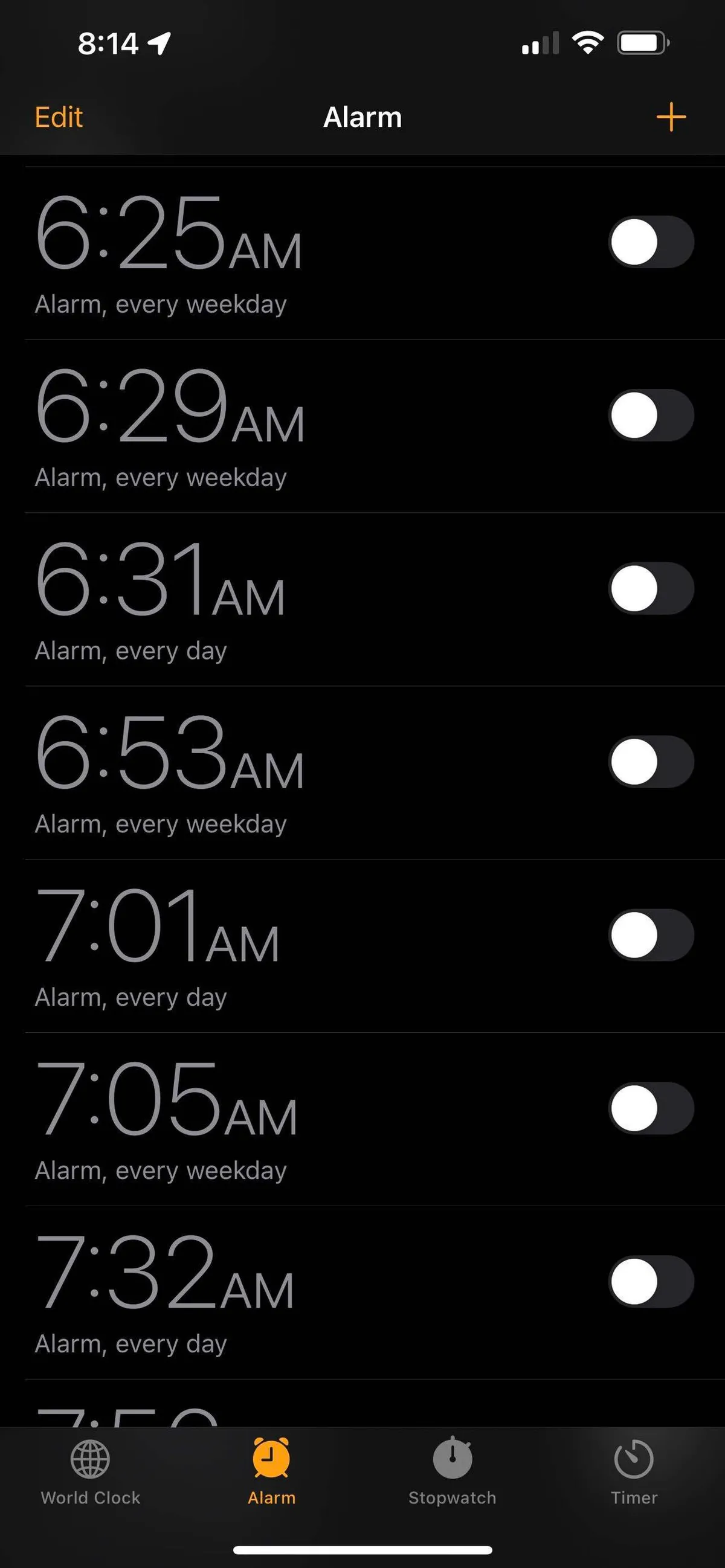This screenshot has height=1568, width=725.
Task: Select the Alarm tab
Action: 271,1471
